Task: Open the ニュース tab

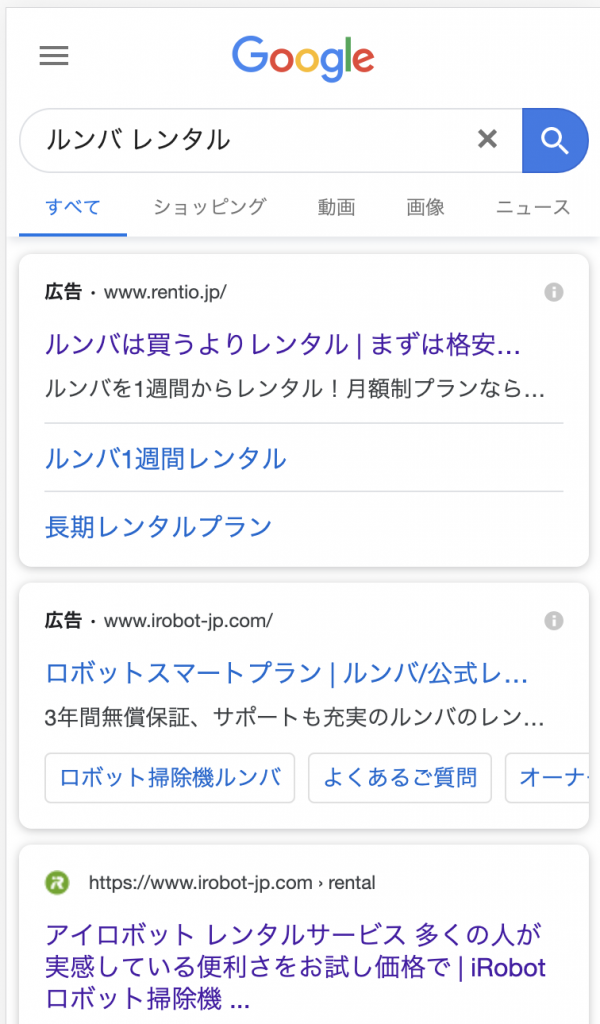Action: (x=533, y=207)
